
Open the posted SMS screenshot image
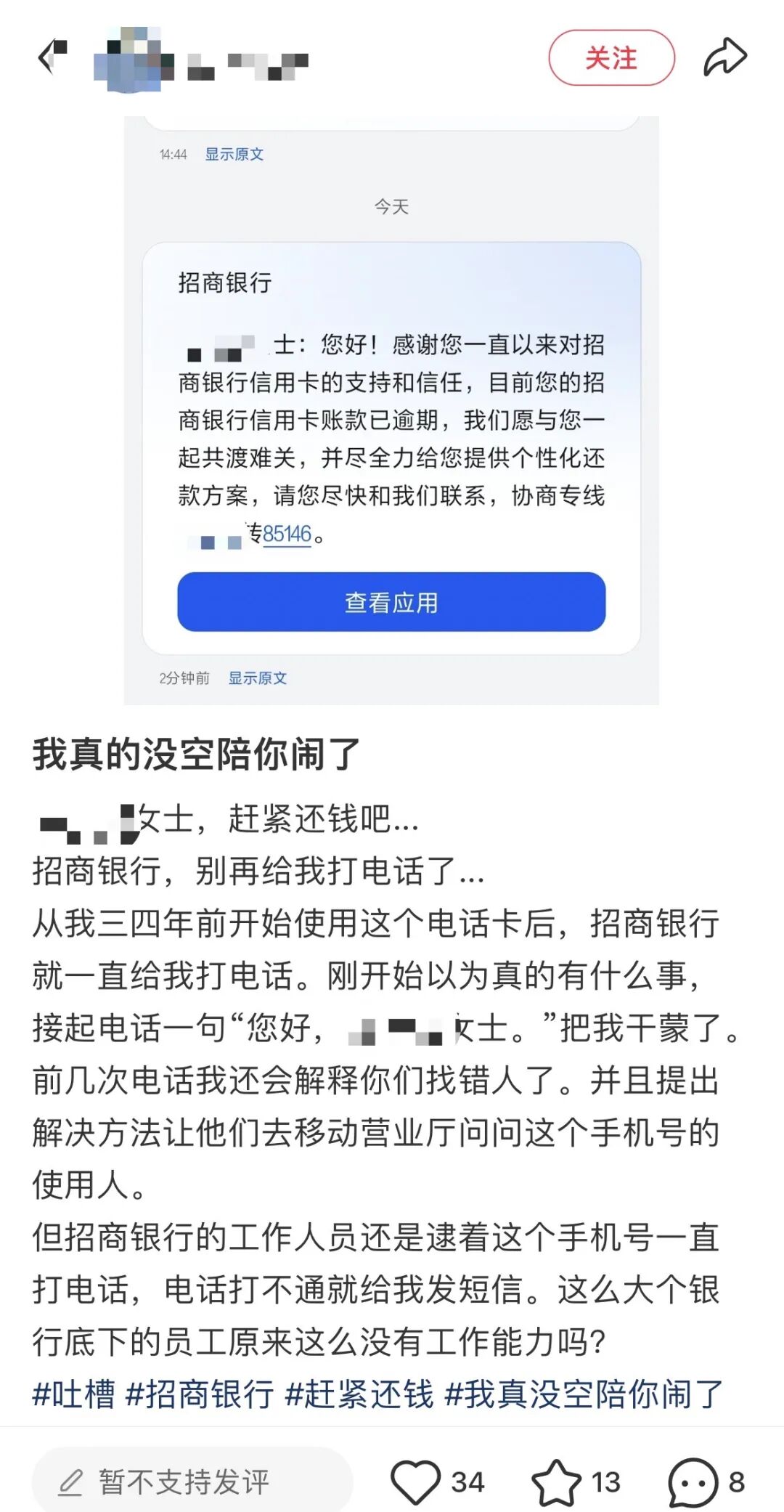(391, 410)
